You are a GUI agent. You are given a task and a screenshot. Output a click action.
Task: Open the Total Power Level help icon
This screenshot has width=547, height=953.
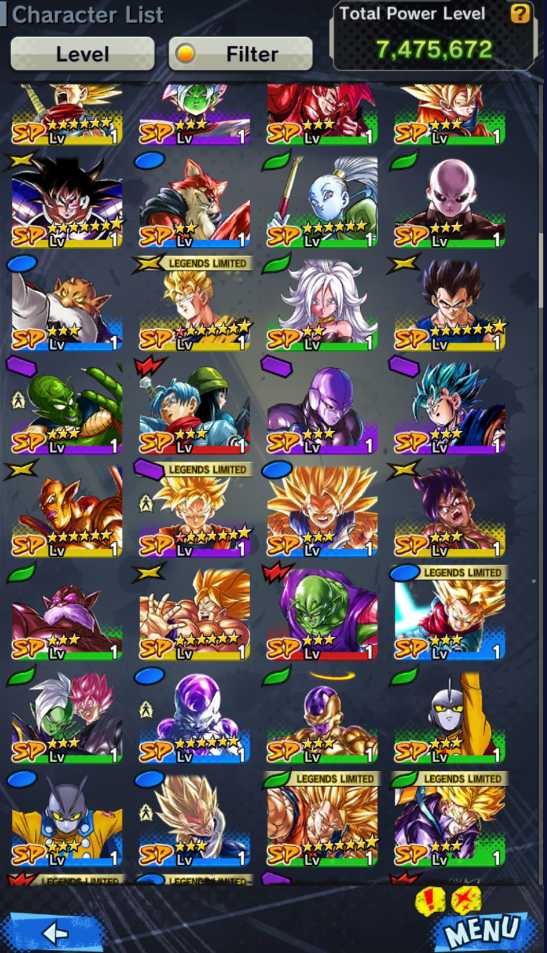click(520, 13)
